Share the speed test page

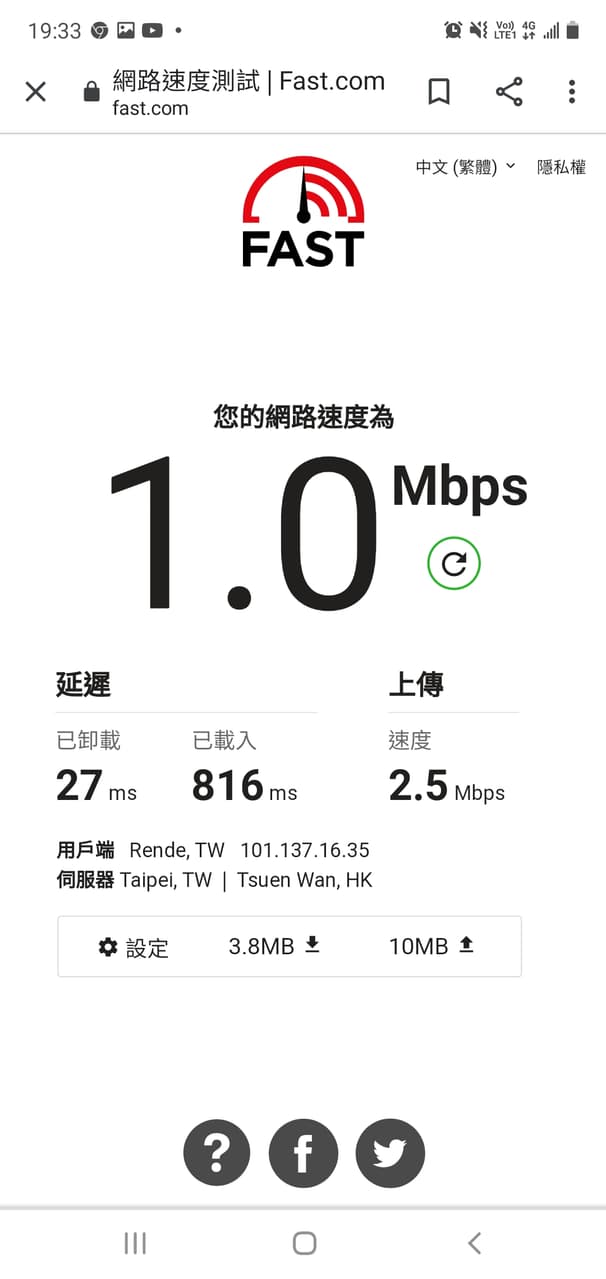(509, 92)
